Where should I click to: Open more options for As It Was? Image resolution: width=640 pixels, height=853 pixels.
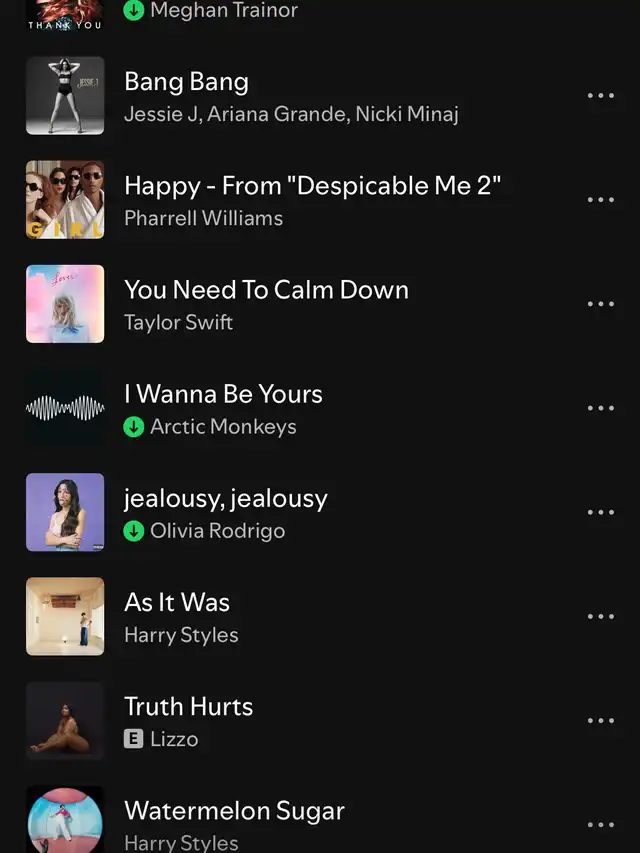click(x=600, y=616)
